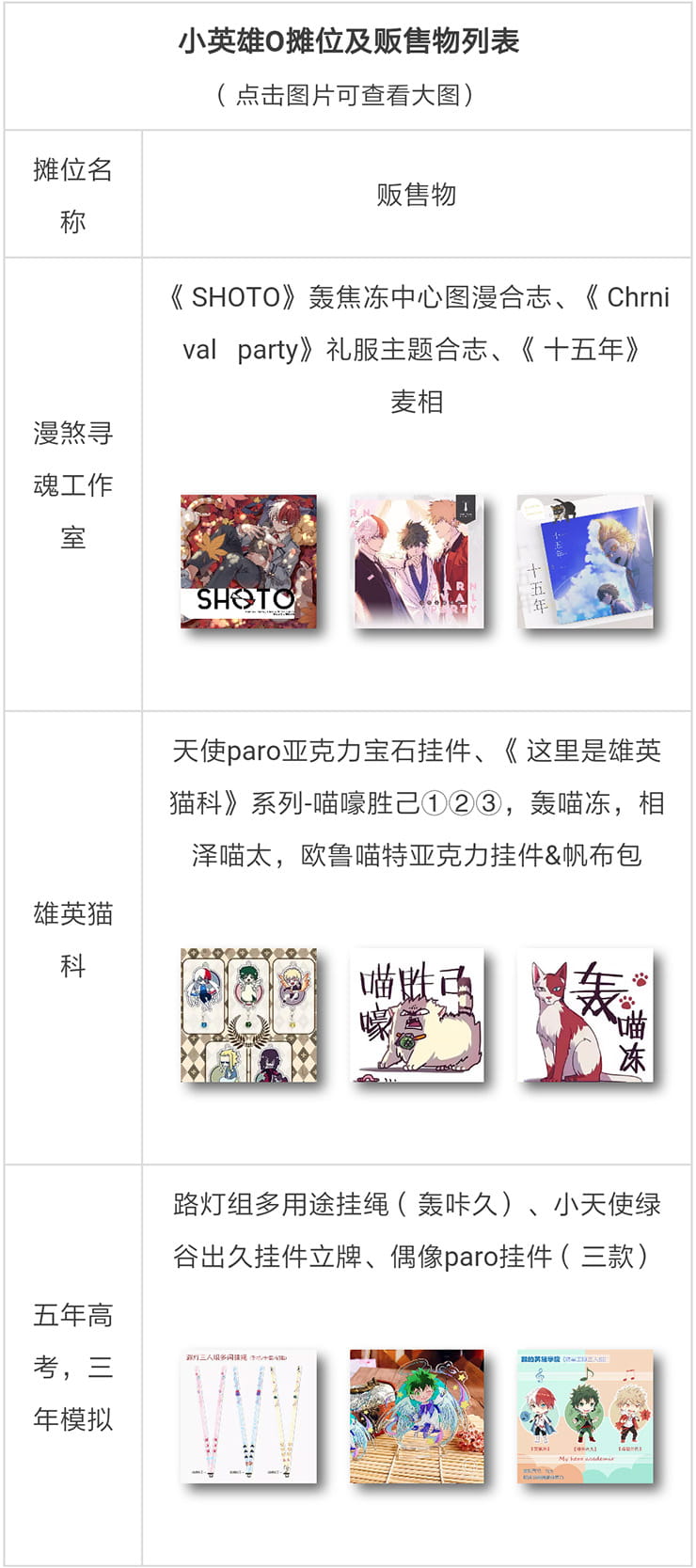Image resolution: width=696 pixels, height=1568 pixels.
Task: Enlarge the idol paro charms image
Action: (x=585, y=1417)
